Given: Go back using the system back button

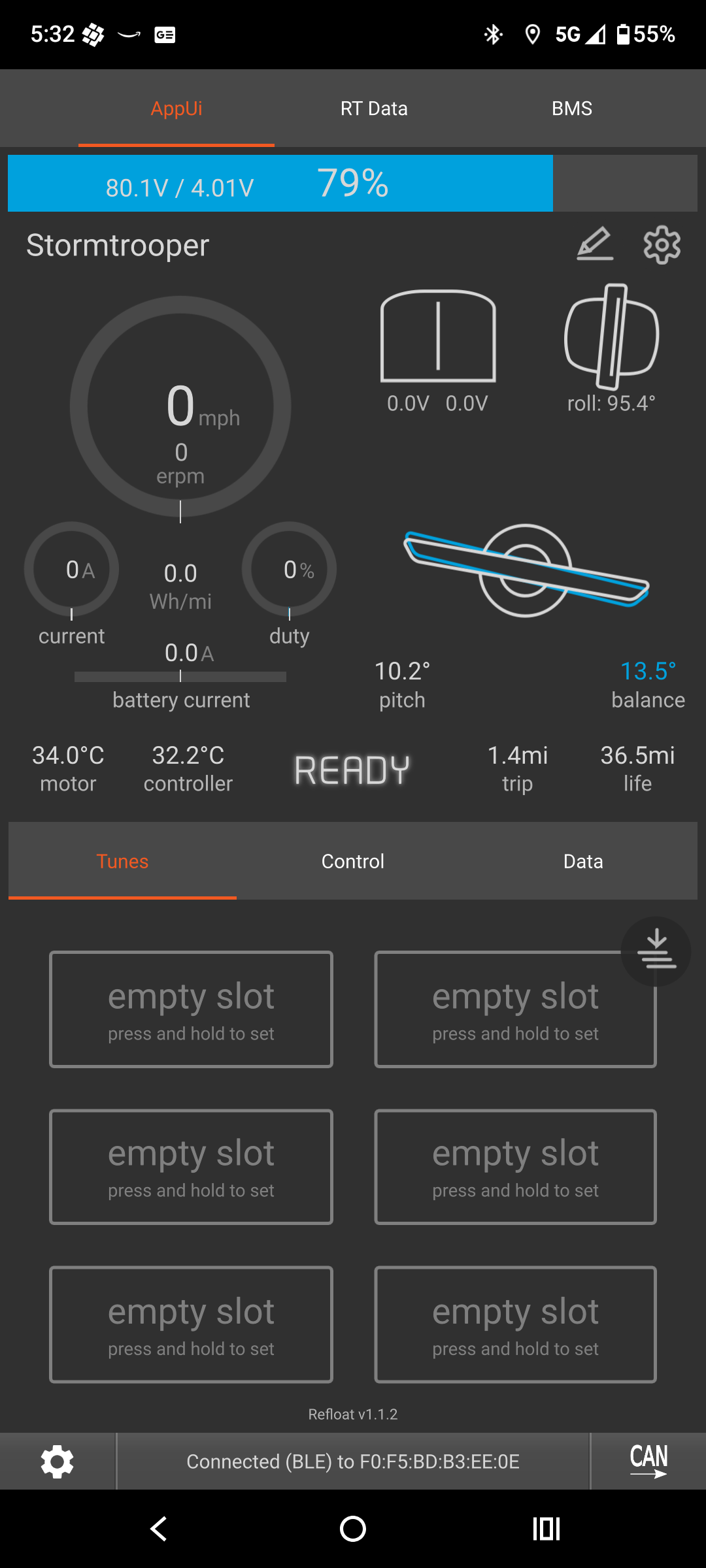Looking at the screenshot, I should [159, 1529].
